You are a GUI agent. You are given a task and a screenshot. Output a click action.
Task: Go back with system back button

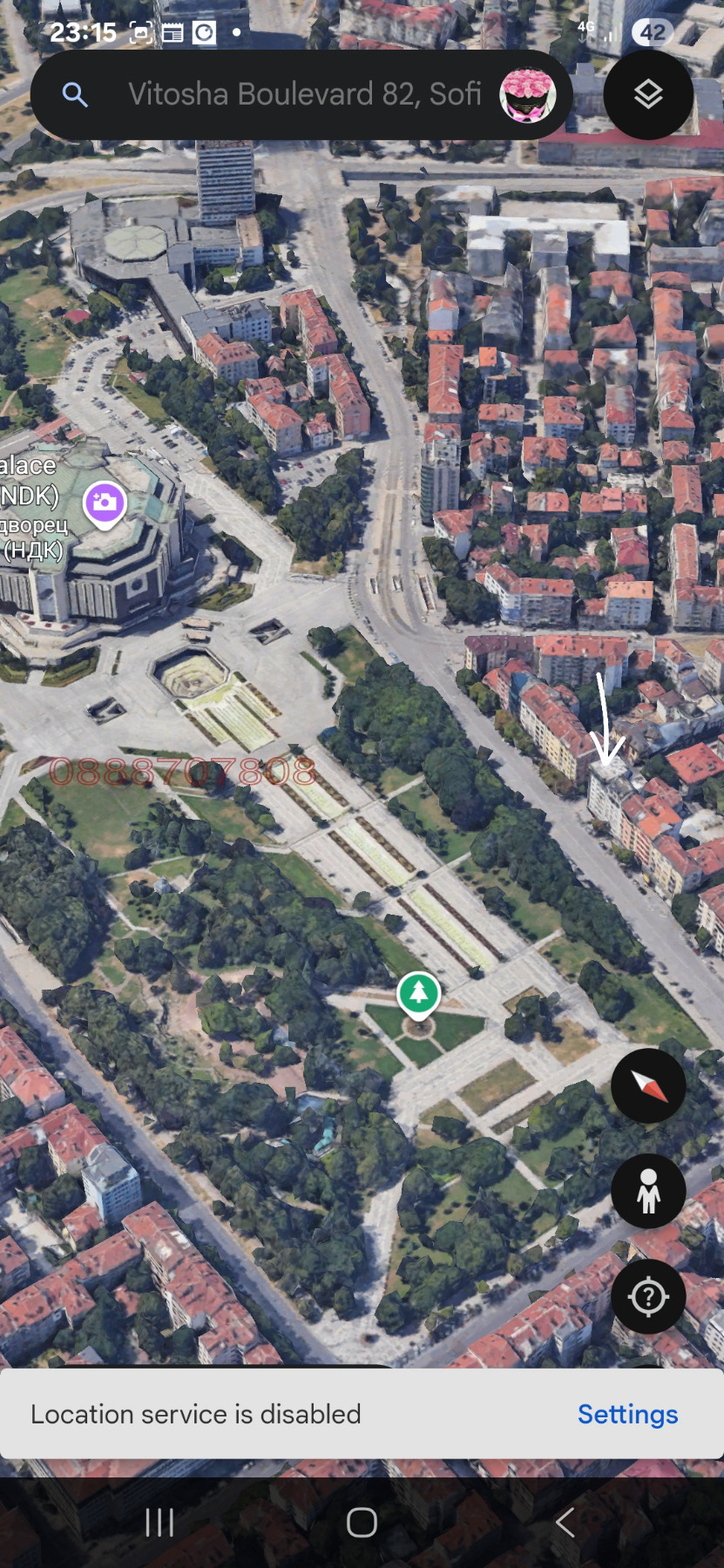click(x=565, y=1523)
